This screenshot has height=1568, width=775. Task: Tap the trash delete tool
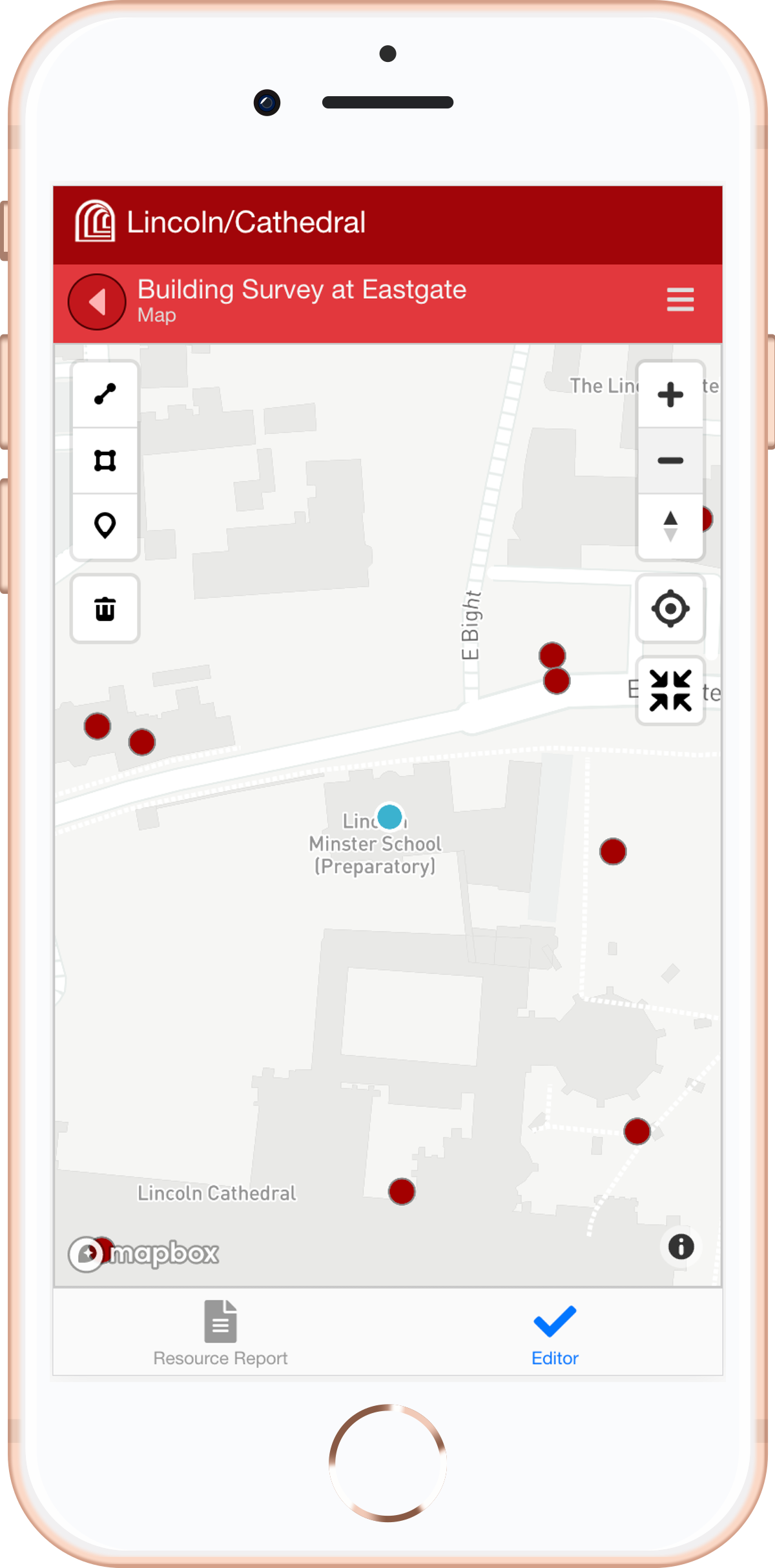point(105,609)
